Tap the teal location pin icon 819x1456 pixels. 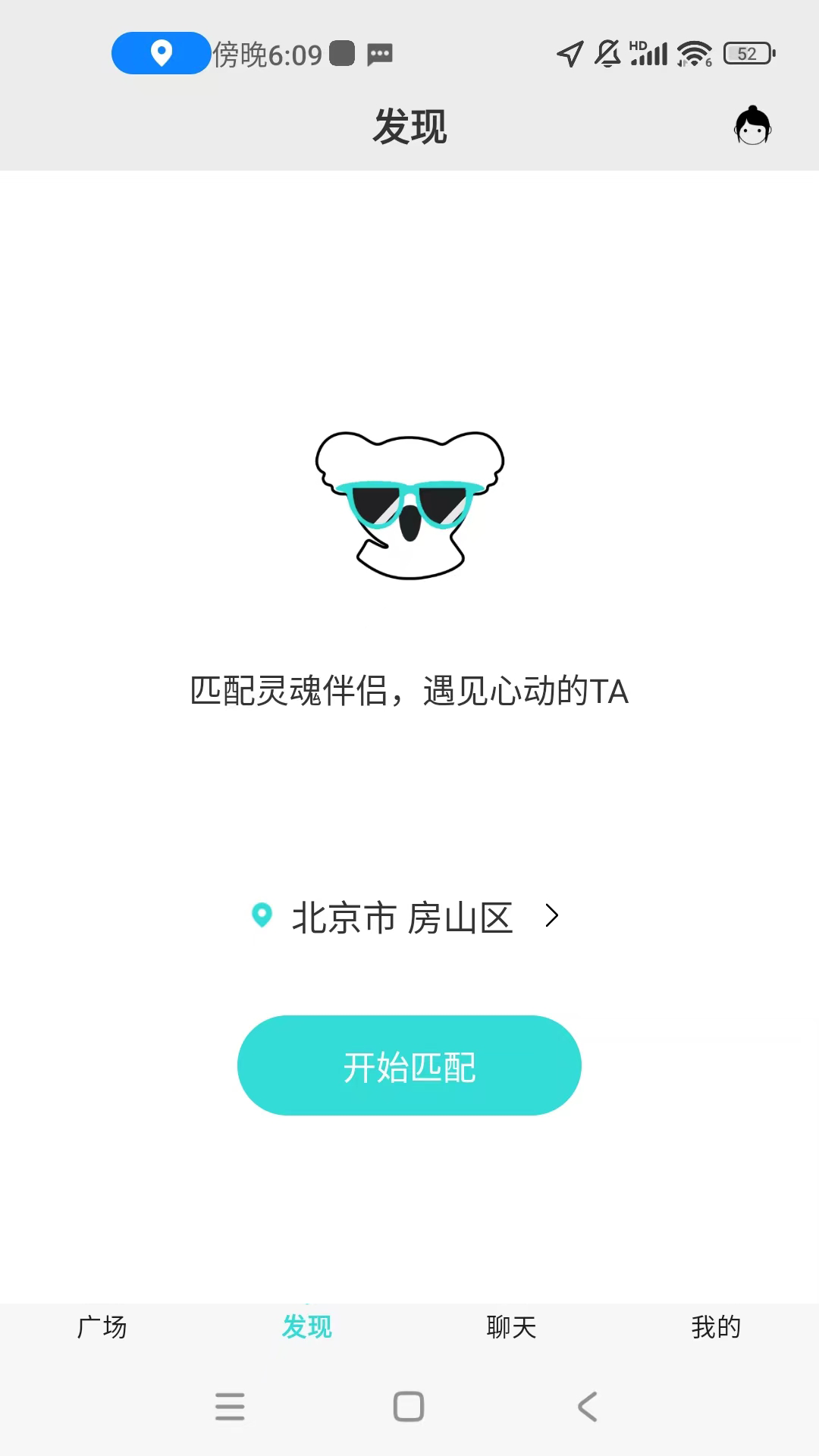(x=262, y=916)
